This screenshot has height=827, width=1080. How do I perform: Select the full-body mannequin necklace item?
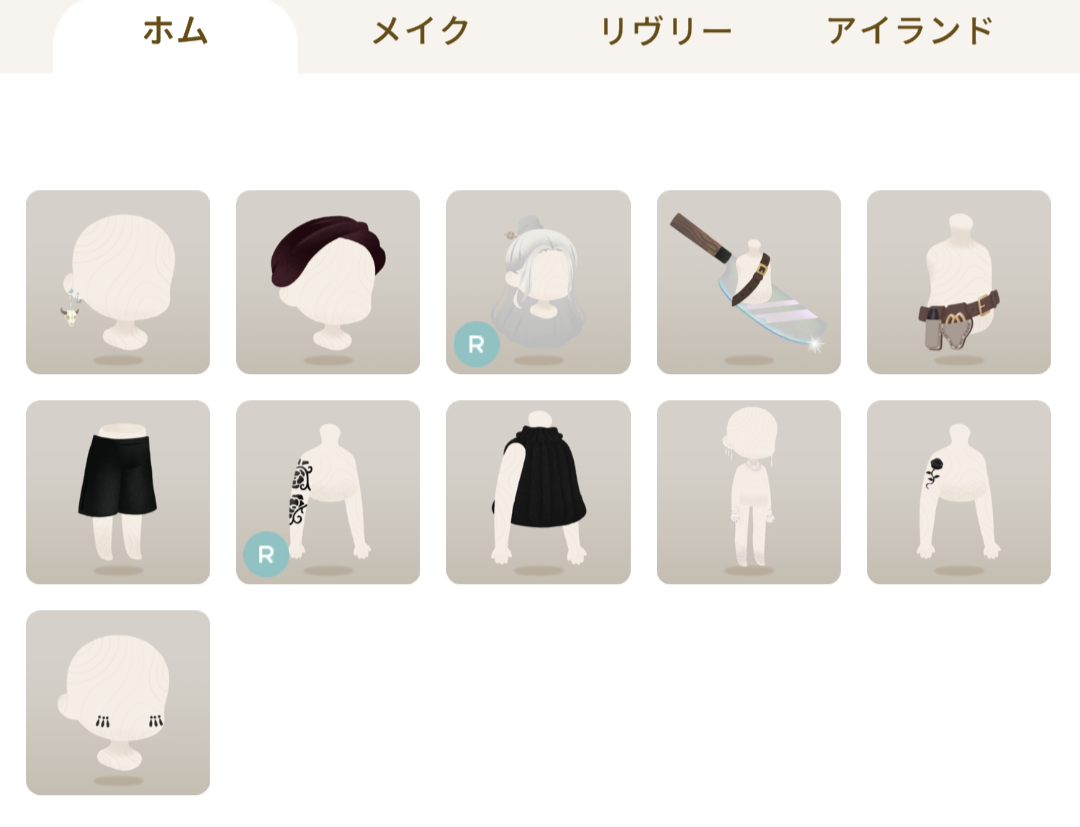[x=748, y=492]
